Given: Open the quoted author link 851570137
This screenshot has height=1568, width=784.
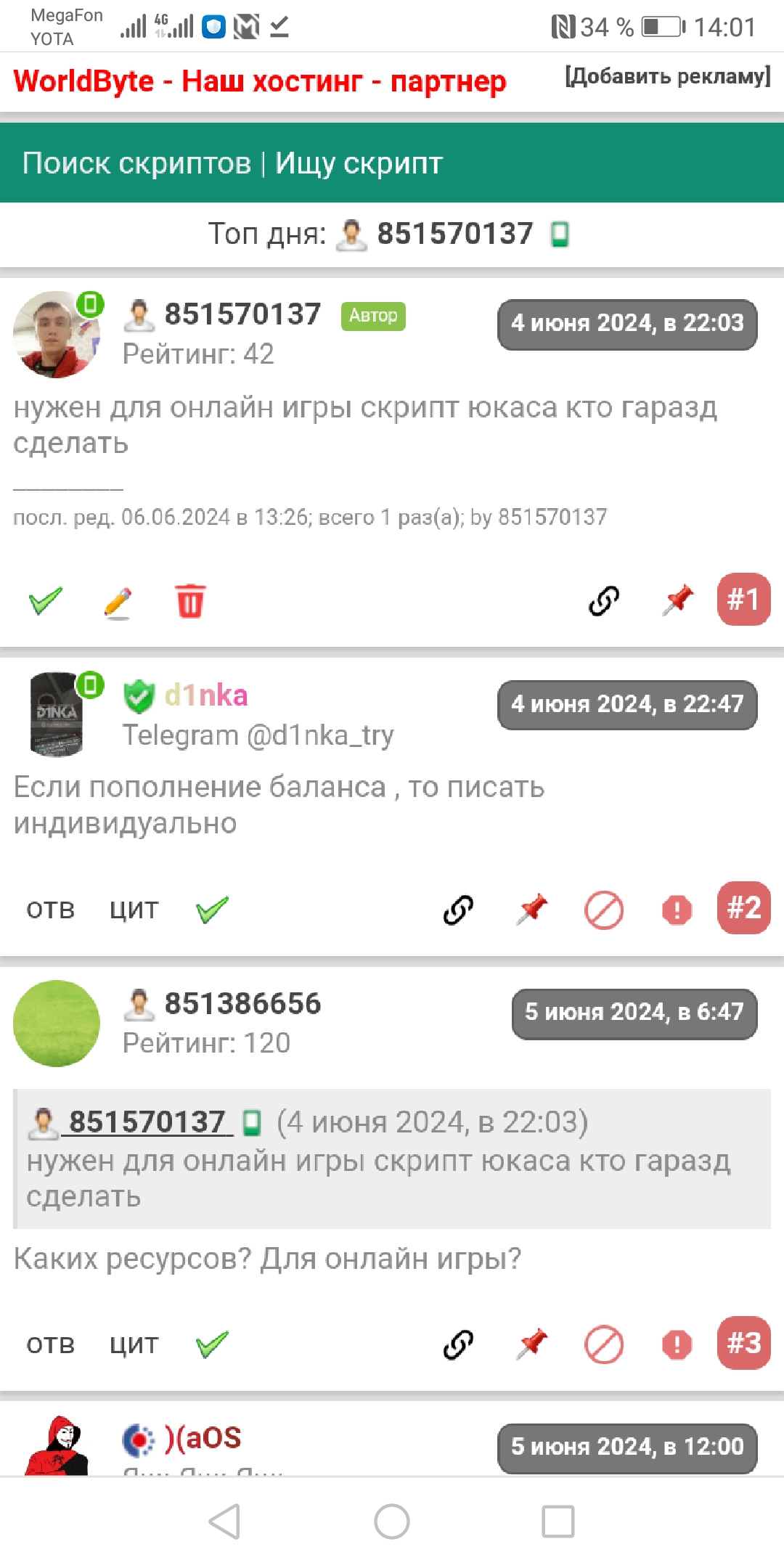Looking at the screenshot, I should pyautogui.click(x=147, y=1122).
